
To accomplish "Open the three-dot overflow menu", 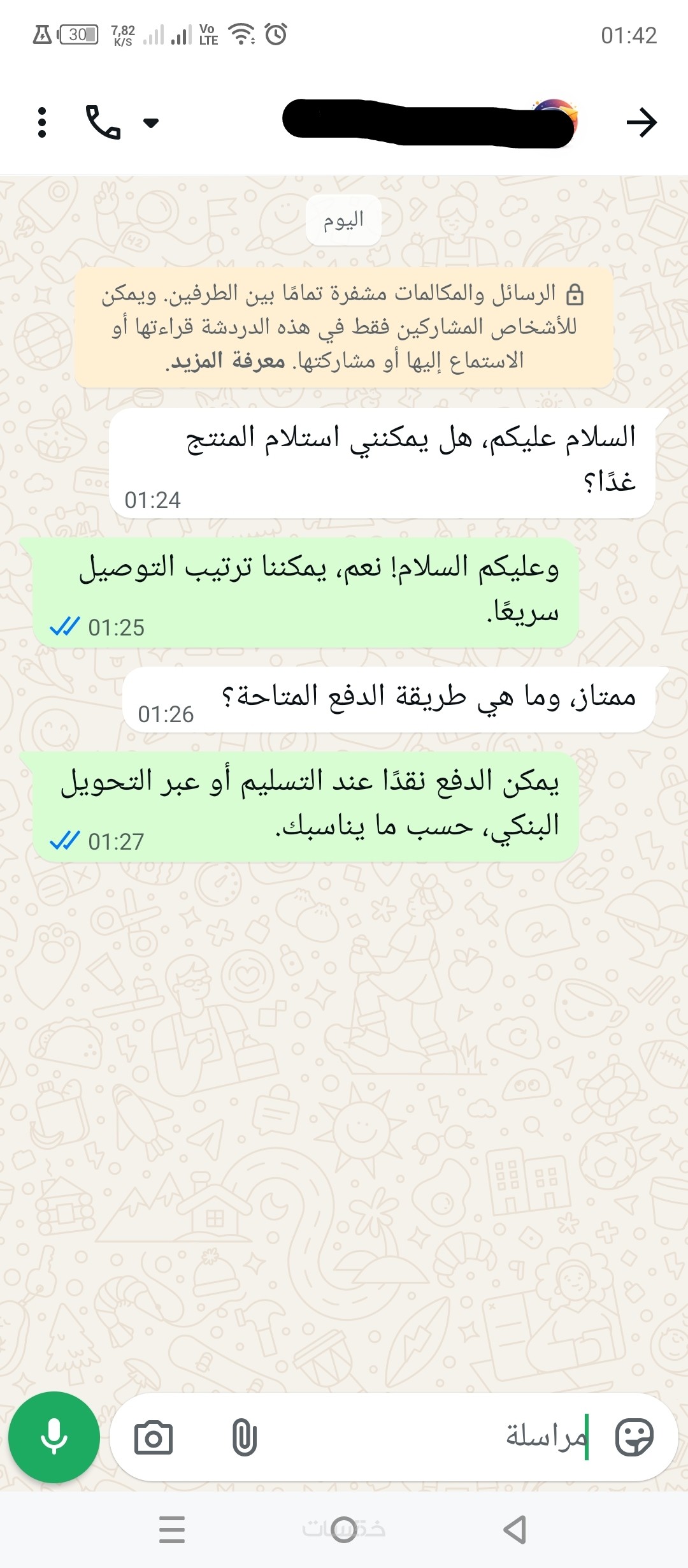I will coord(42,122).
